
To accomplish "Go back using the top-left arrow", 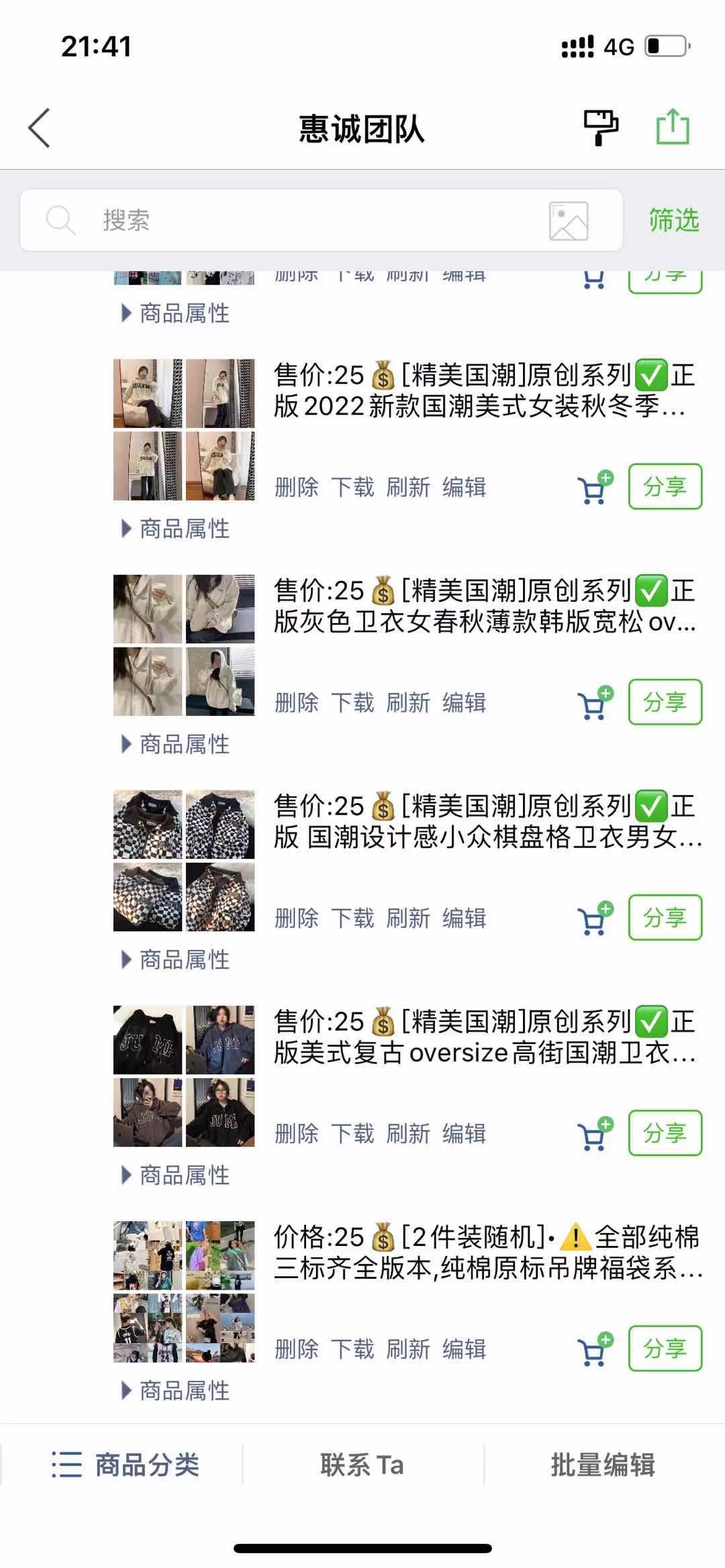I will [x=39, y=127].
